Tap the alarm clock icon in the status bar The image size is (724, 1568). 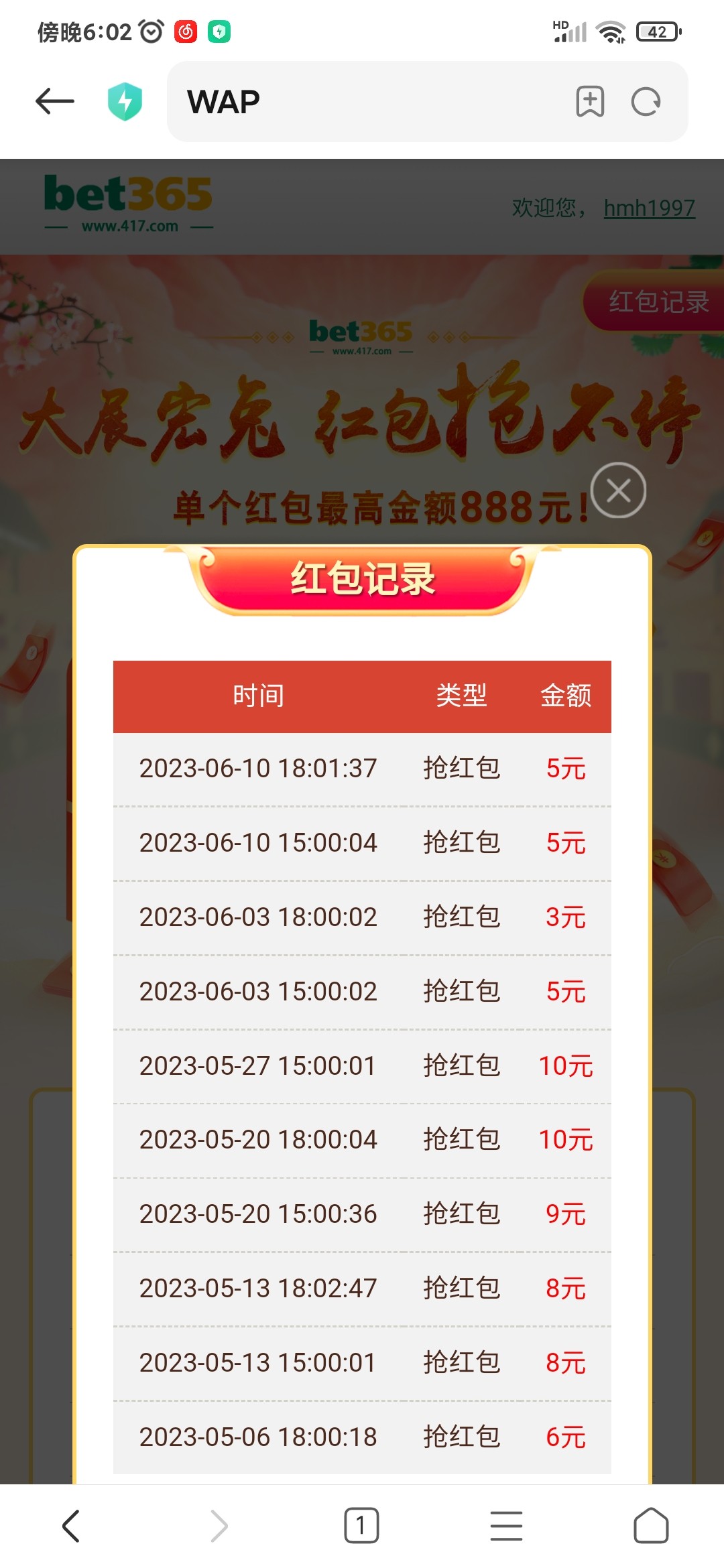pos(151,31)
